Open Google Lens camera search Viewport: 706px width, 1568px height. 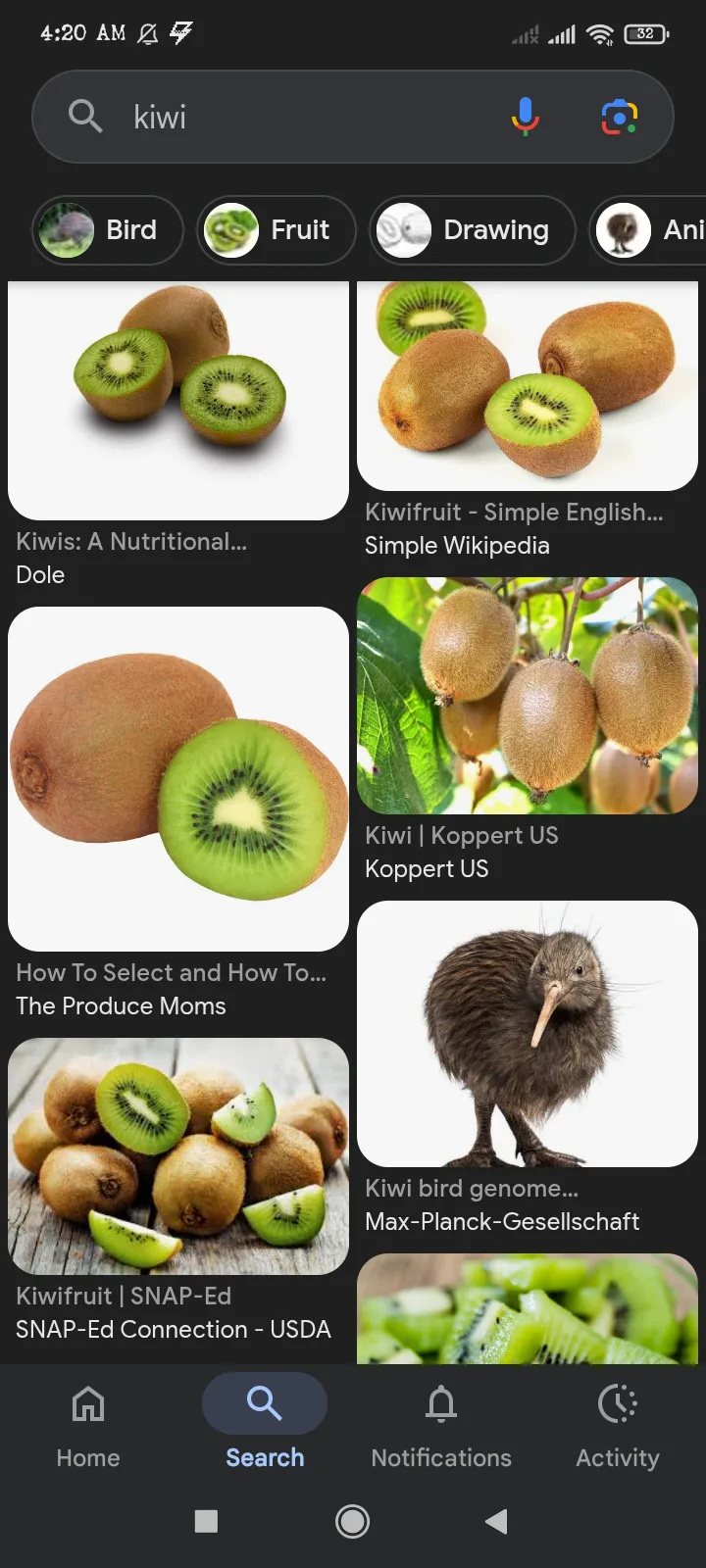pos(619,118)
